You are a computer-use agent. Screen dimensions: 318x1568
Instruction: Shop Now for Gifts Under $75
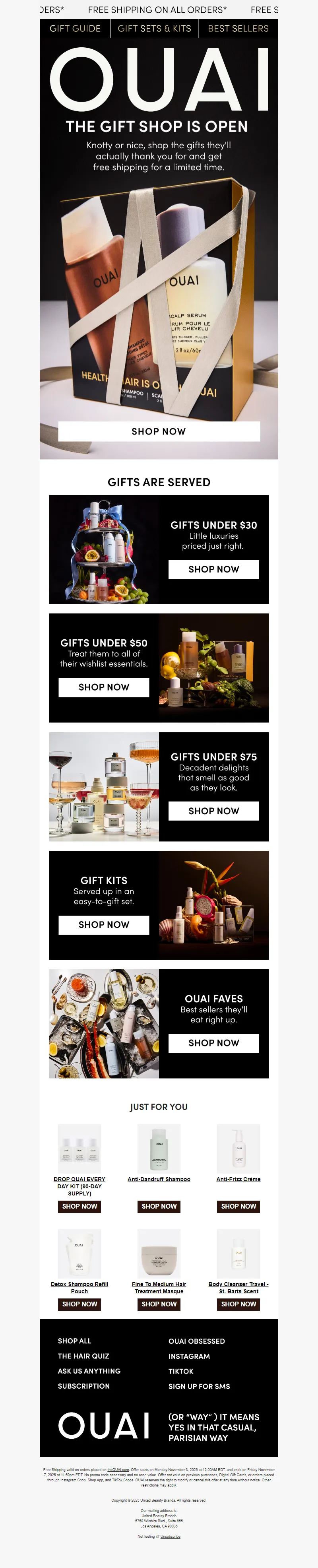point(213,811)
